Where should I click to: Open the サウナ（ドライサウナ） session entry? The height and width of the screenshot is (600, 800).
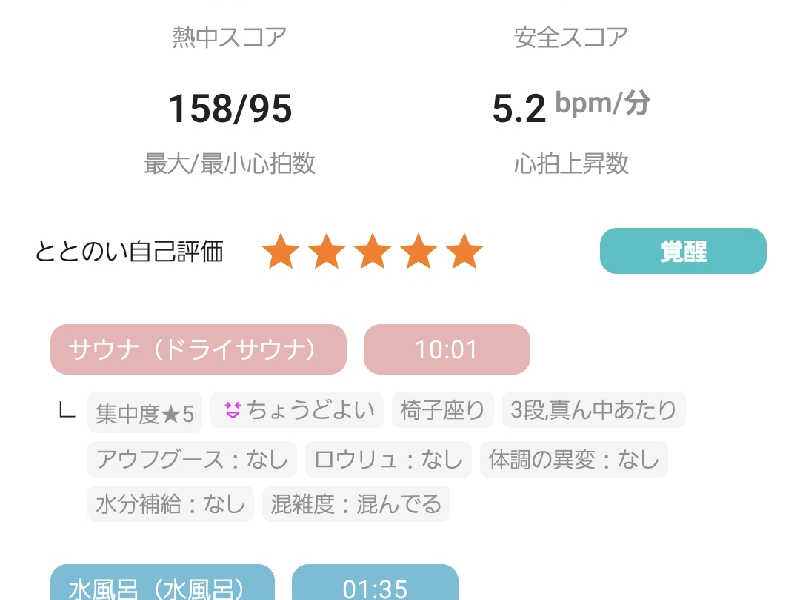(x=198, y=349)
